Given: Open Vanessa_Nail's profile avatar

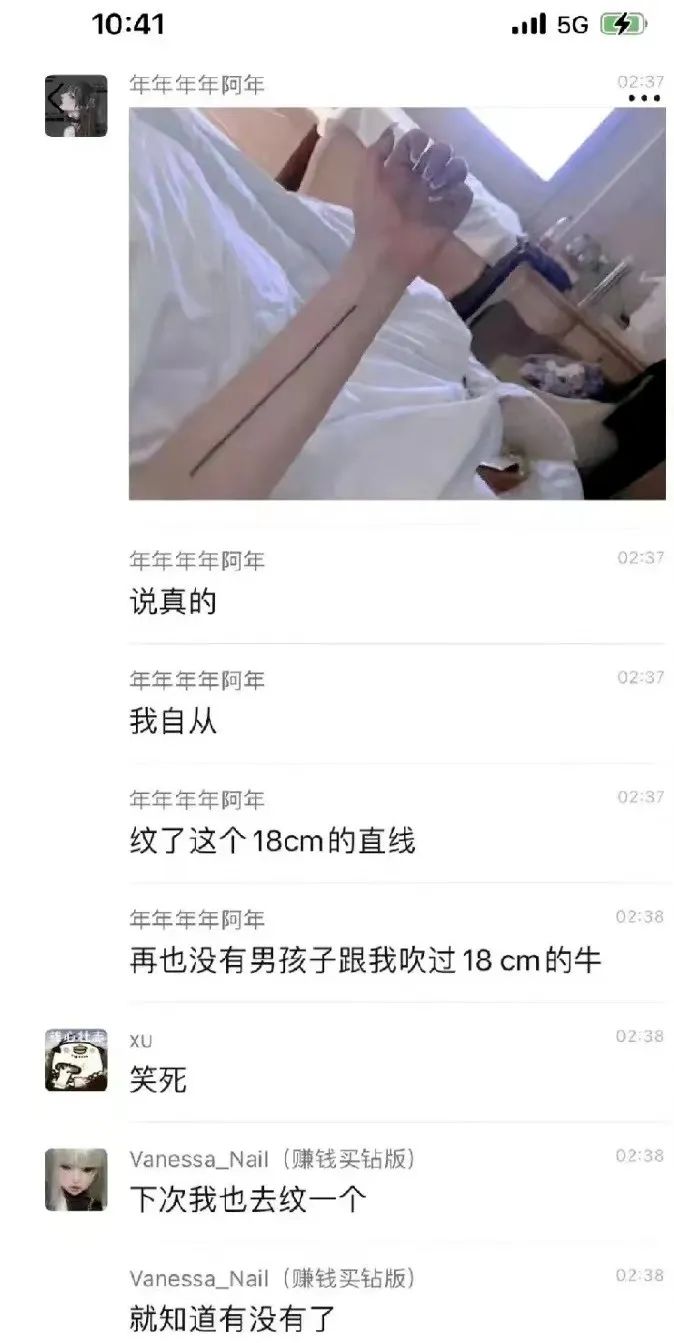Looking at the screenshot, I should [76, 1179].
